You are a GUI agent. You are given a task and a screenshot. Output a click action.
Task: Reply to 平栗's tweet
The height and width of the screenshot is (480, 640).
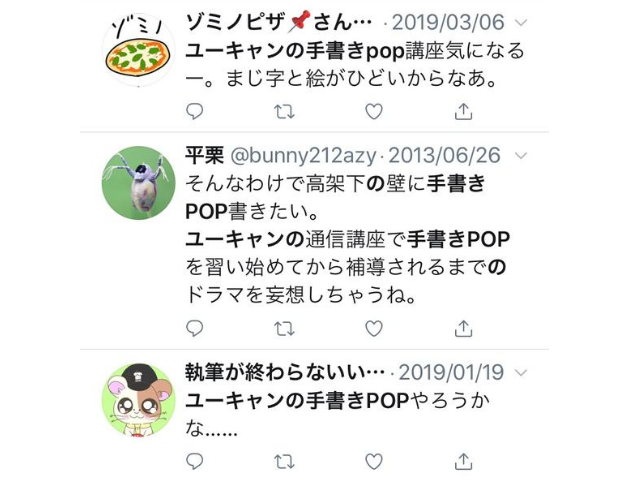click(x=195, y=328)
